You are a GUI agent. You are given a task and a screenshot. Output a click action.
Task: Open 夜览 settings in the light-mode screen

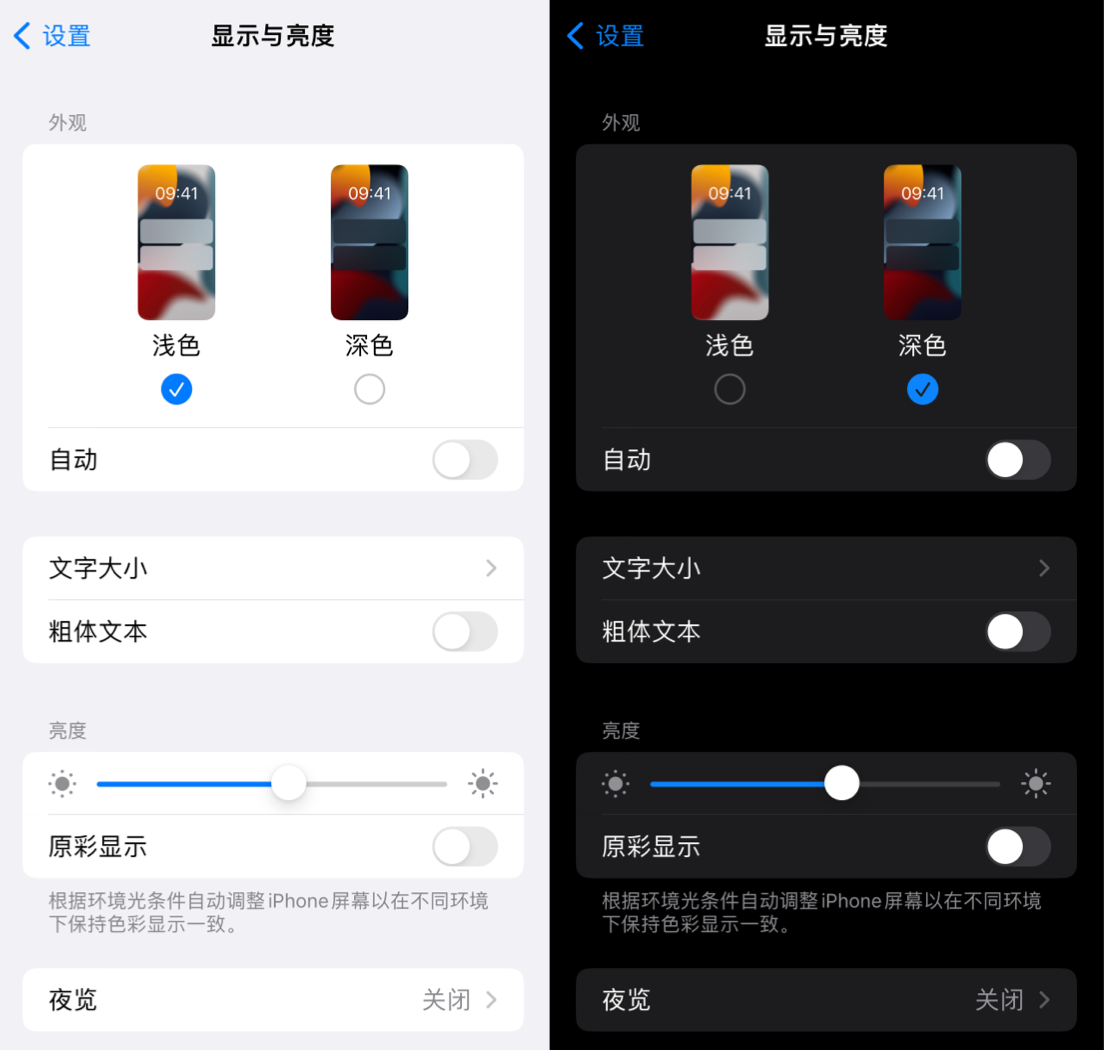coord(272,1000)
